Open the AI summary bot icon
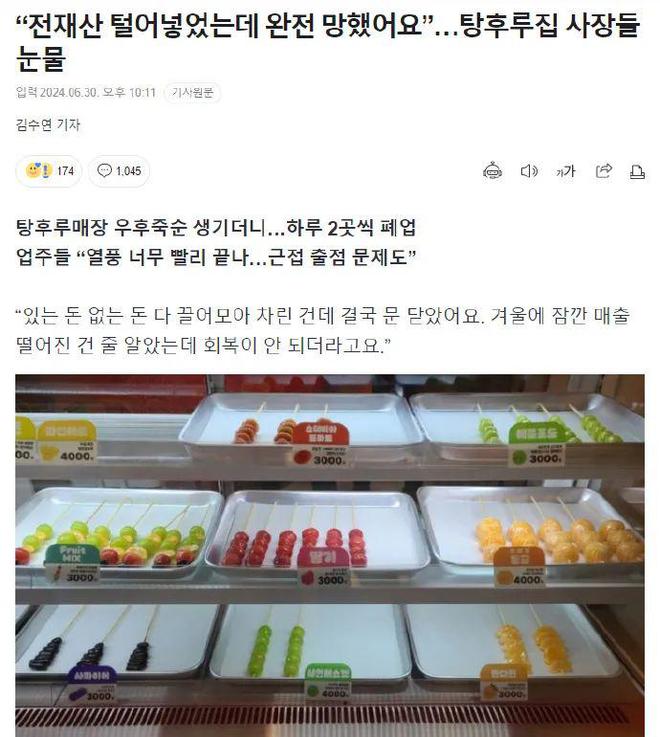Image resolution: width=660 pixels, height=737 pixels. (x=492, y=171)
